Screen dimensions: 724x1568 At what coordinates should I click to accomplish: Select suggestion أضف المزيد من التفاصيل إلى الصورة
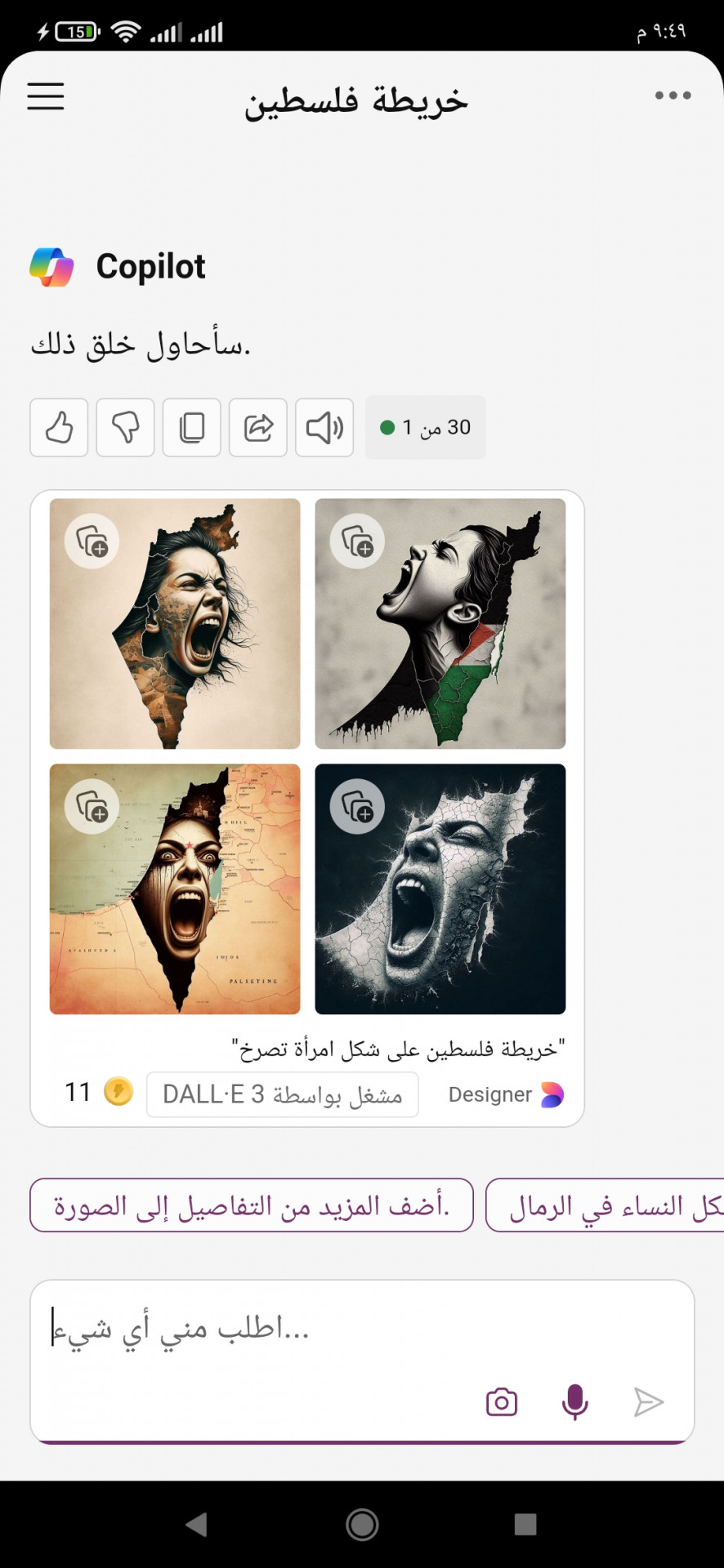(252, 1205)
